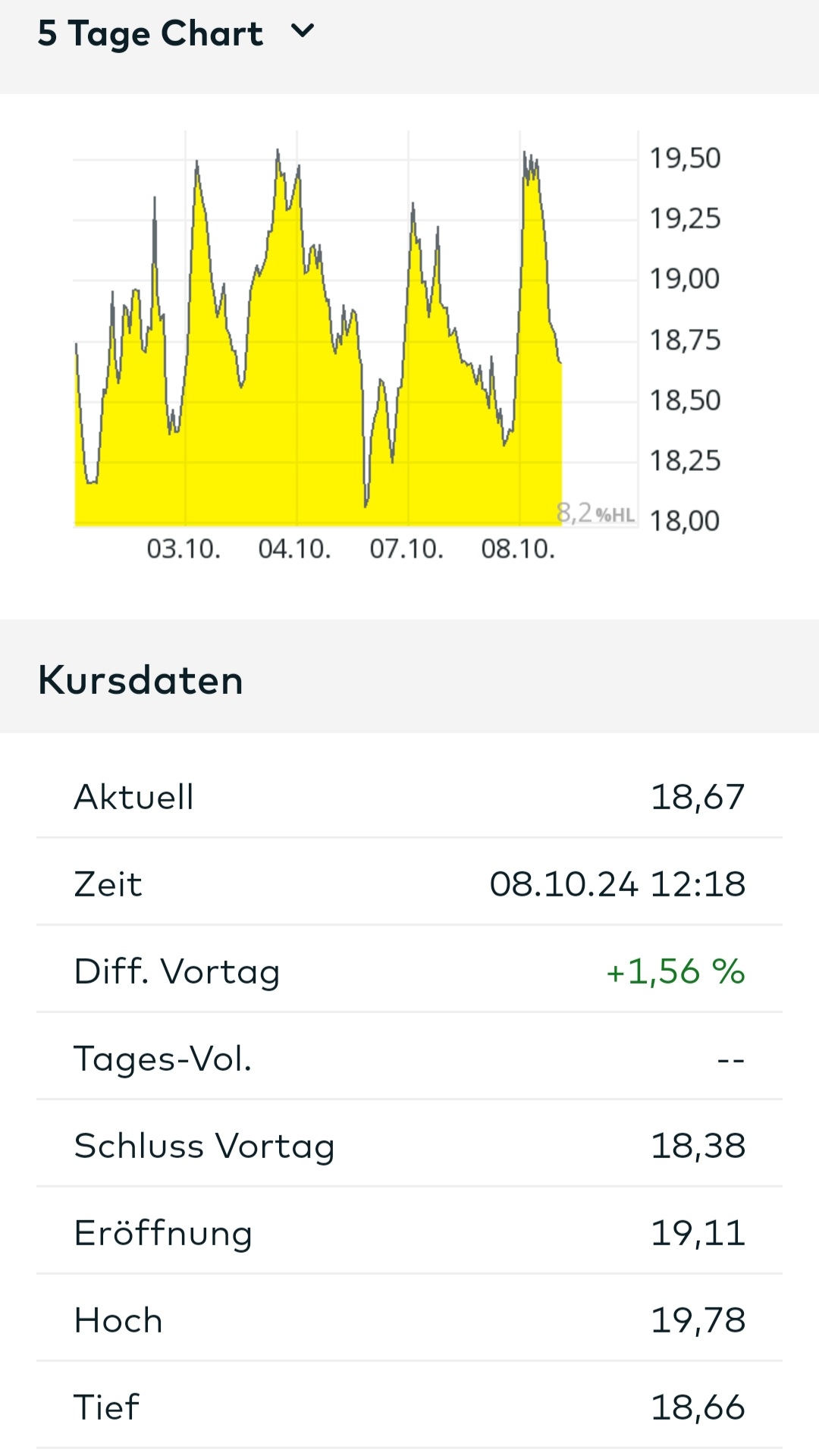
Task: Click the Hoch value 19,78
Action: tap(698, 1319)
